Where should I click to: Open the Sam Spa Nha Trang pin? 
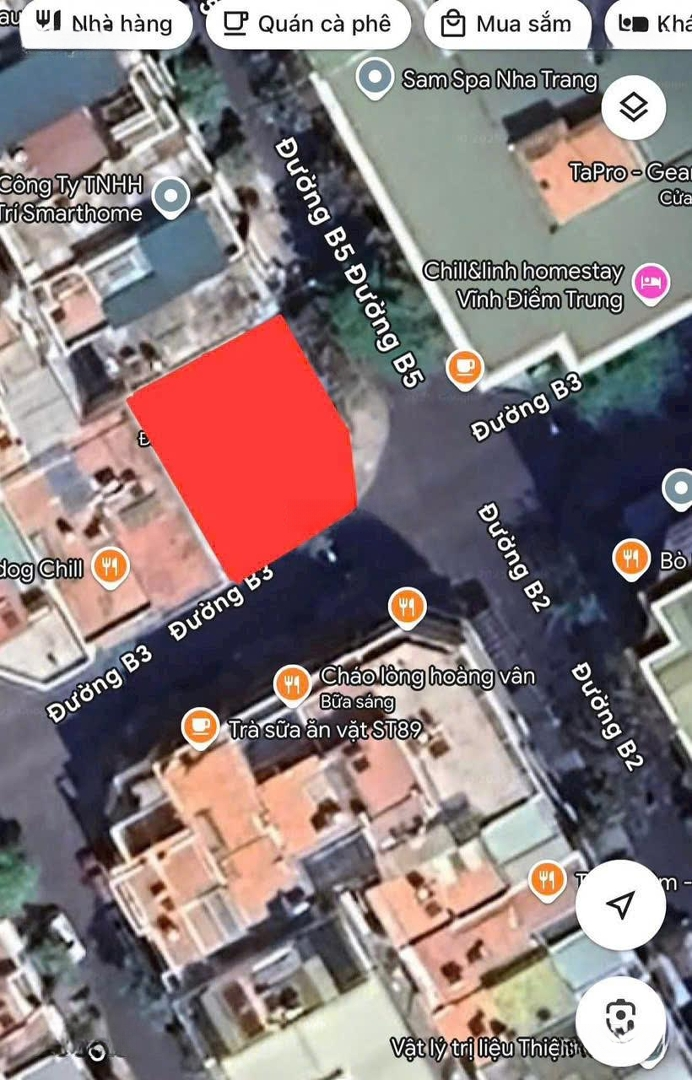[375, 79]
